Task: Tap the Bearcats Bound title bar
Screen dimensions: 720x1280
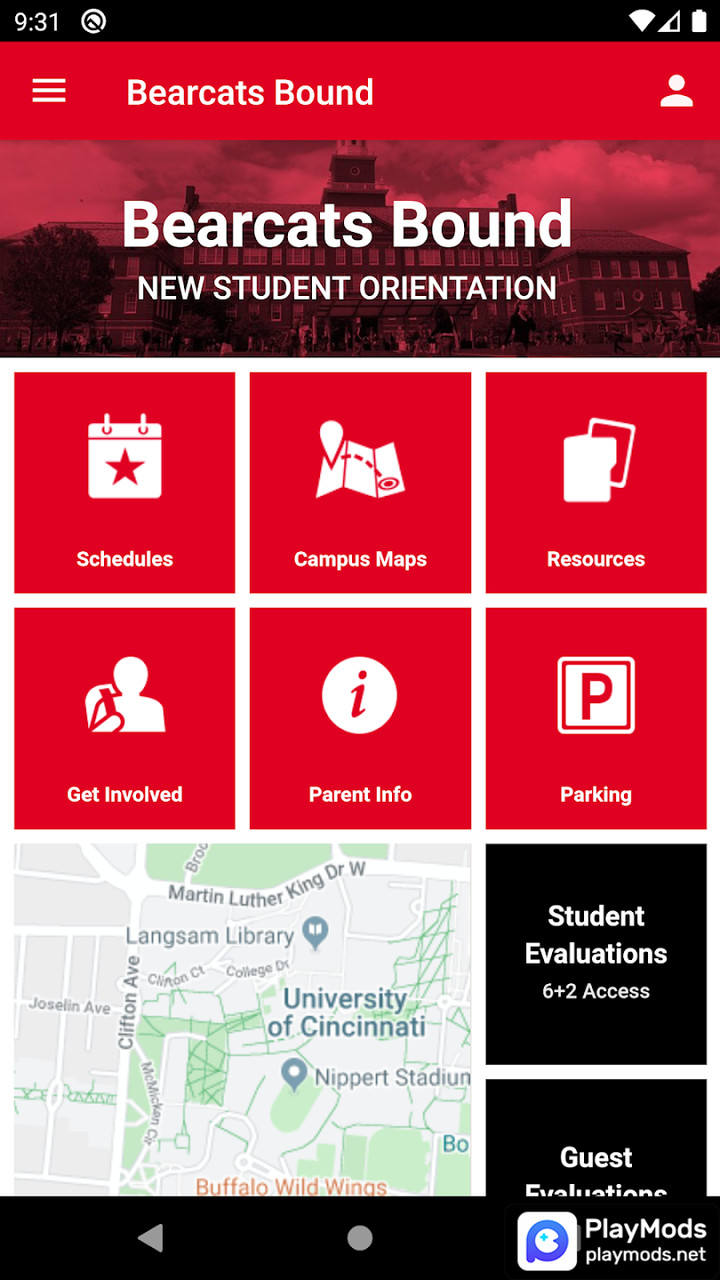Action: pyautogui.click(x=249, y=91)
